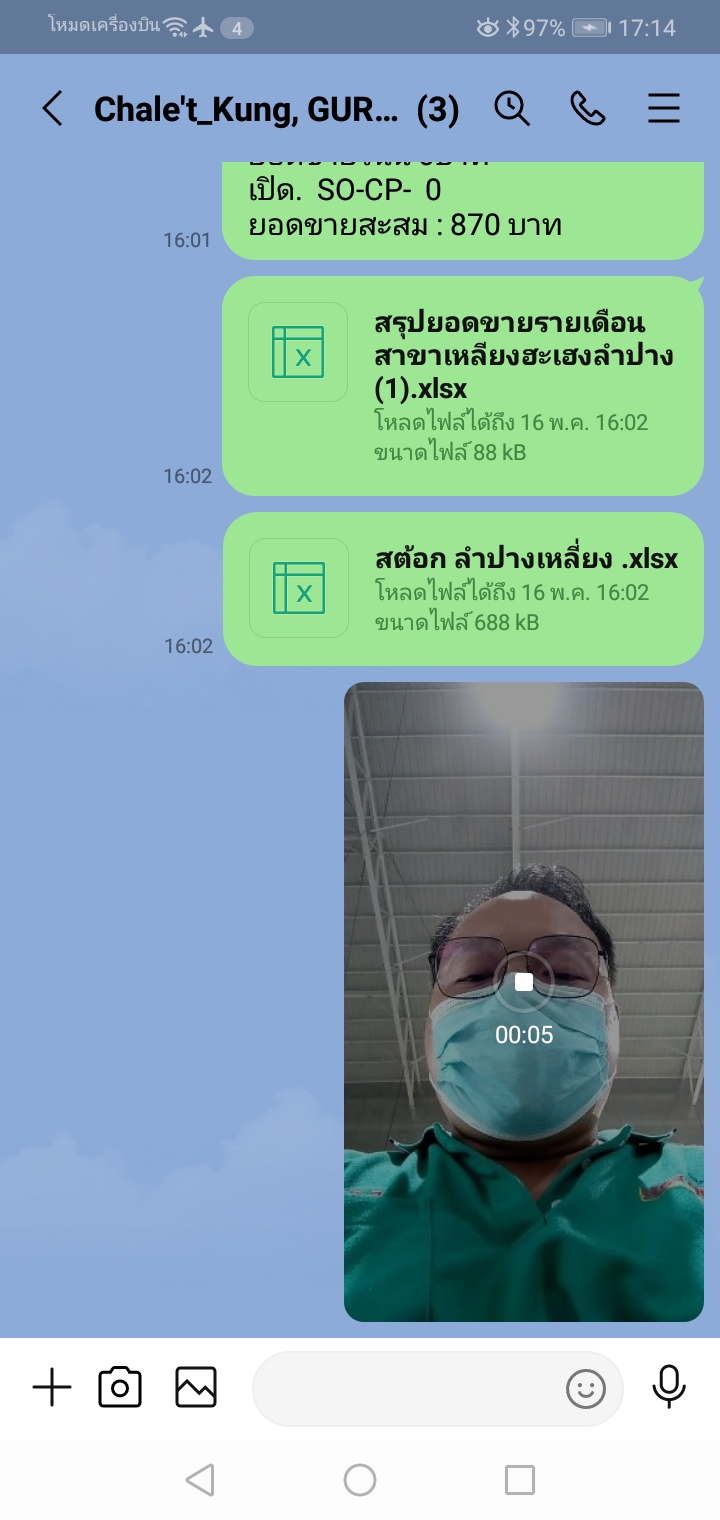Open สรุปยอดขายรายเดือน xlsx file
Viewport: 720px width, 1520px height.
point(463,386)
